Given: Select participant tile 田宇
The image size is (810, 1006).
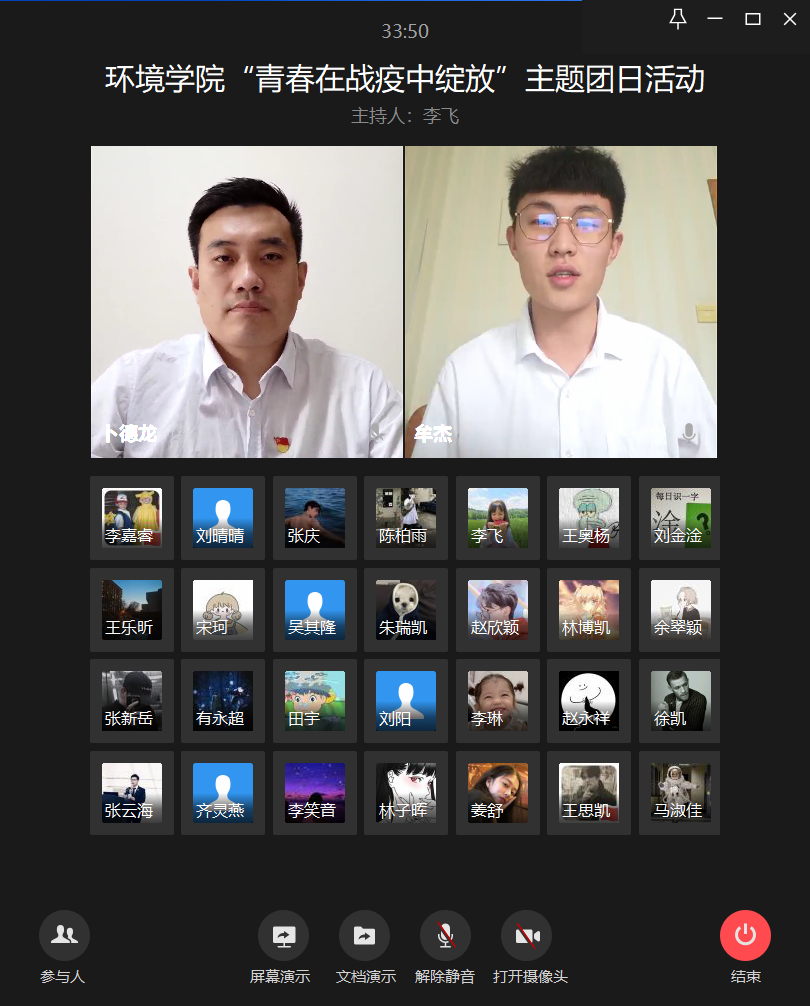Looking at the screenshot, I should (314, 701).
